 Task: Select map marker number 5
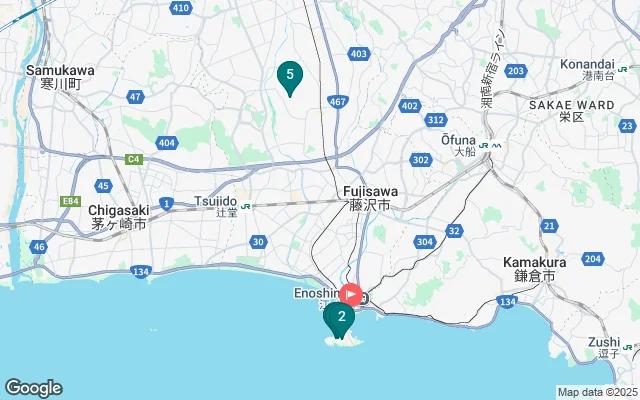pyautogui.click(x=289, y=75)
